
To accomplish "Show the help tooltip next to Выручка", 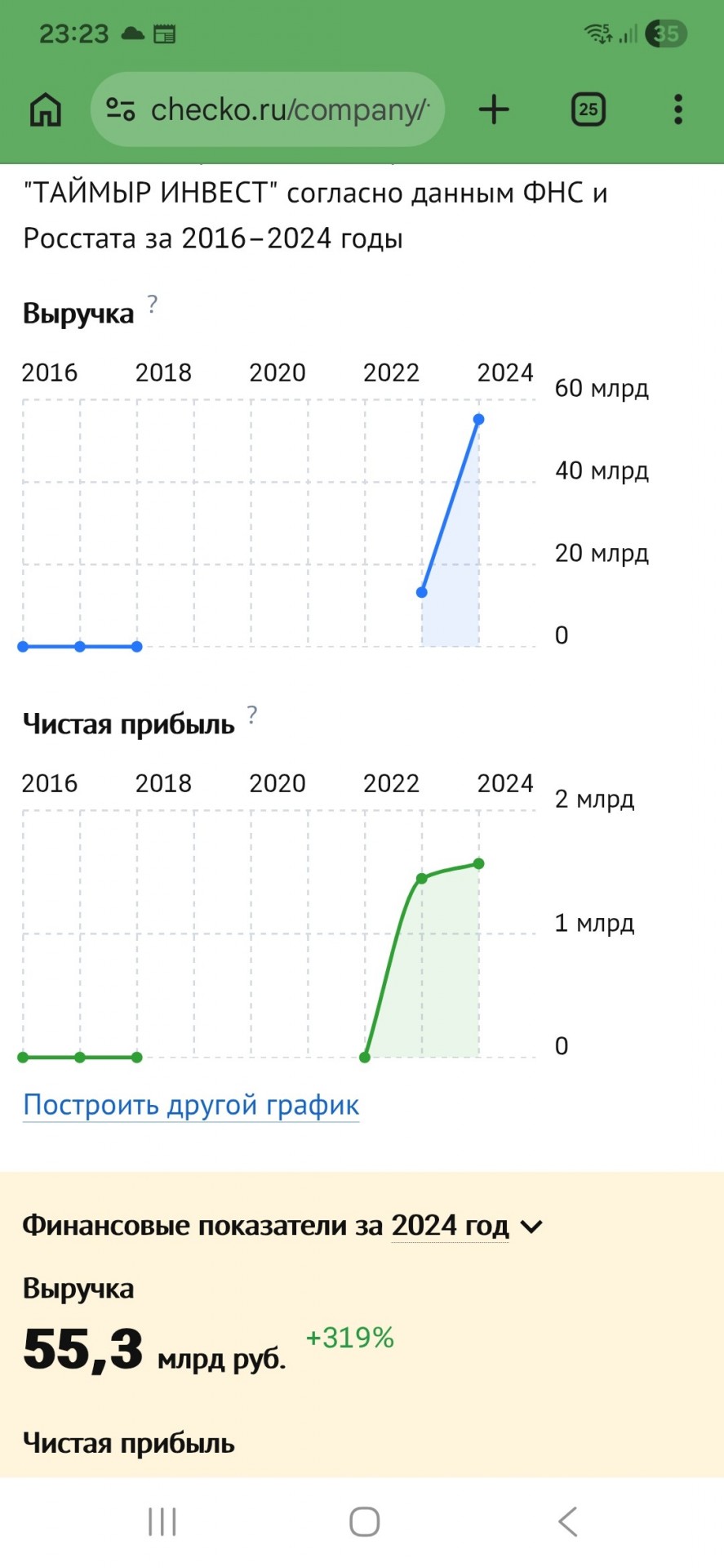I will (153, 305).
